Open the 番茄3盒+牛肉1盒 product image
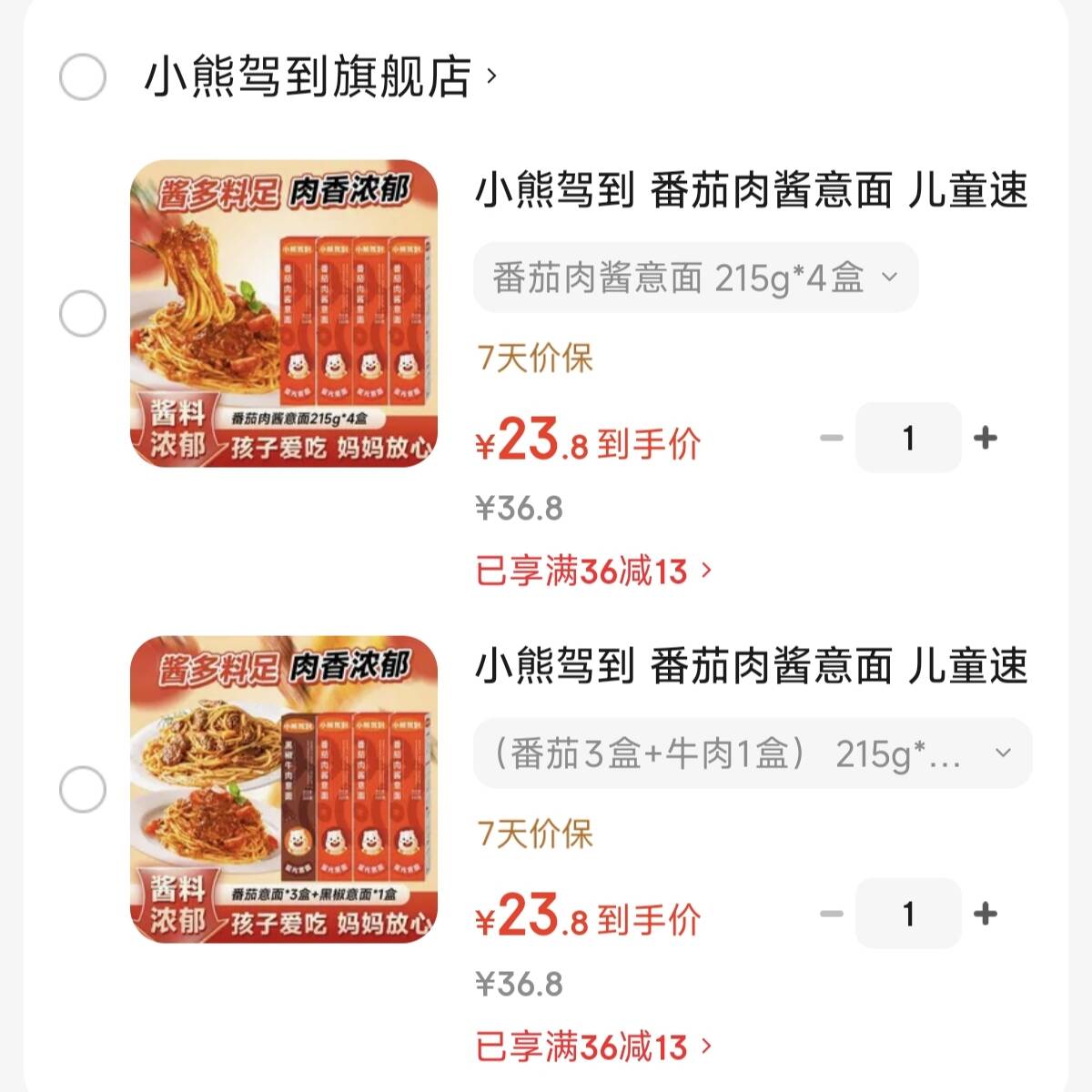 (284, 790)
